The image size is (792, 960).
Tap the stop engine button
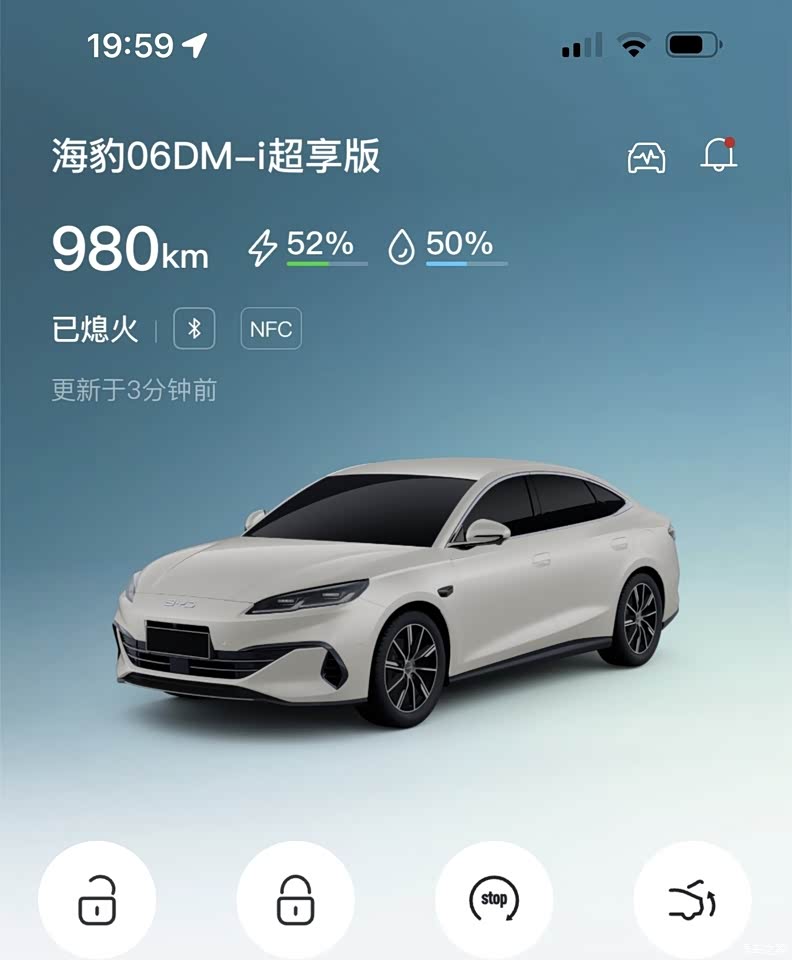pyautogui.click(x=494, y=899)
